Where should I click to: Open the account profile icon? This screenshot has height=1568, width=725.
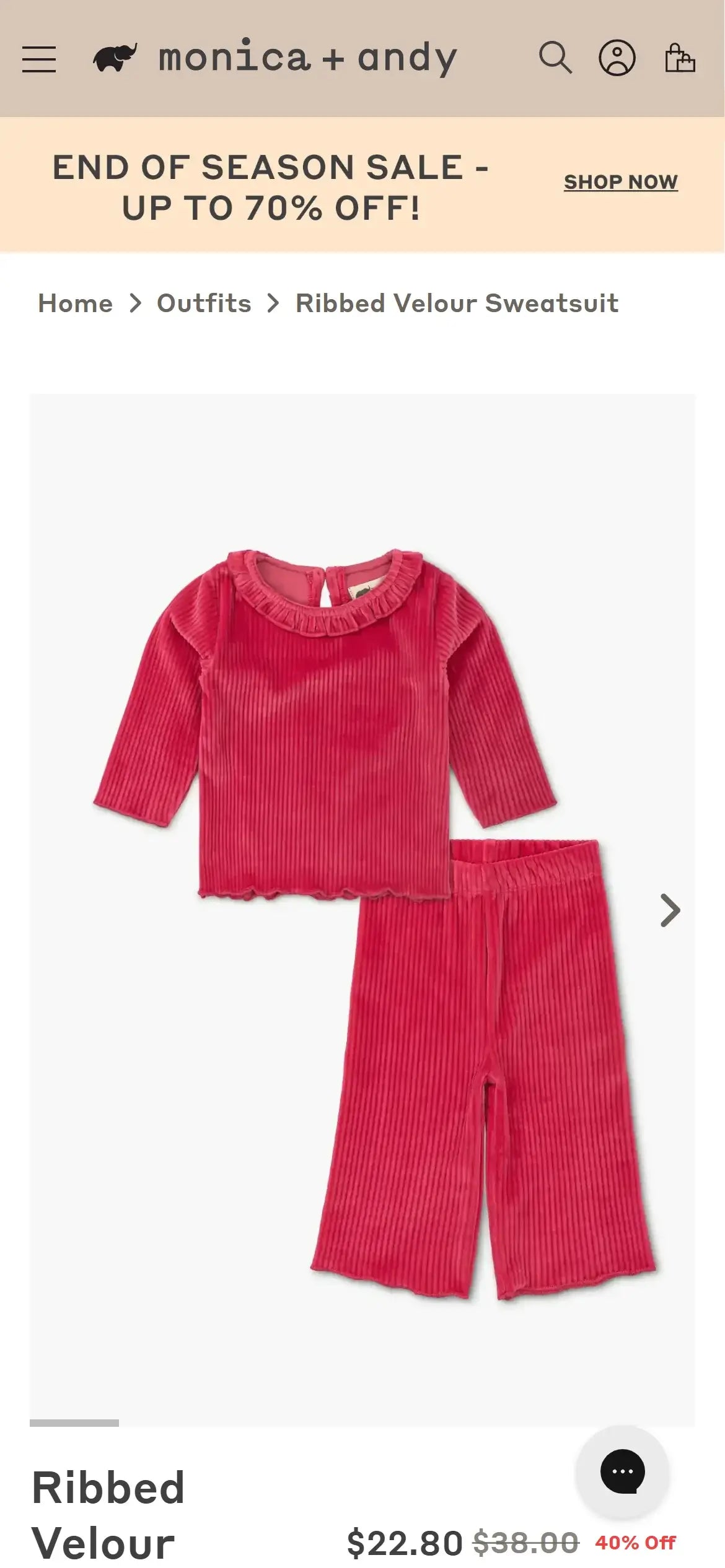tap(617, 58)
